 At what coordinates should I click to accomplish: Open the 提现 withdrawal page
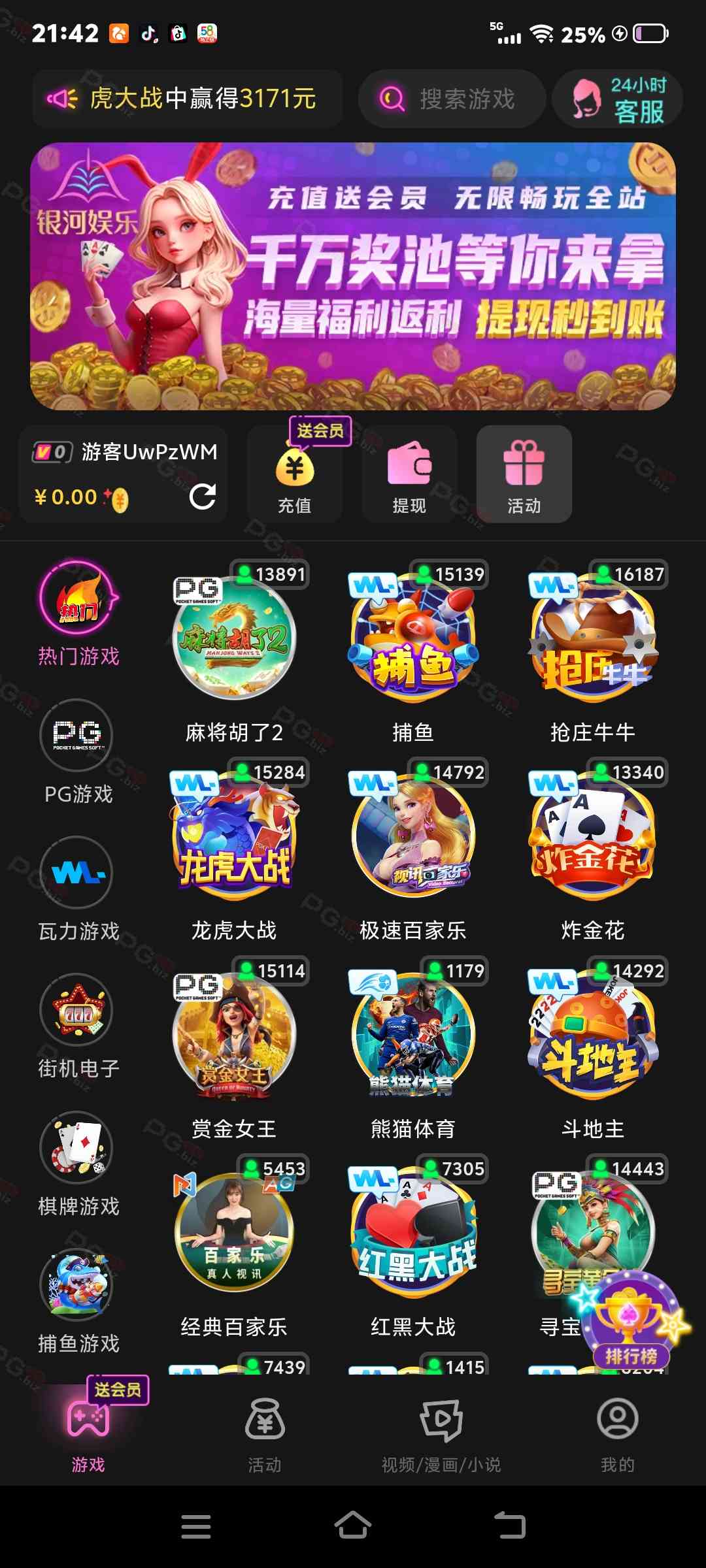coord(409,475)
